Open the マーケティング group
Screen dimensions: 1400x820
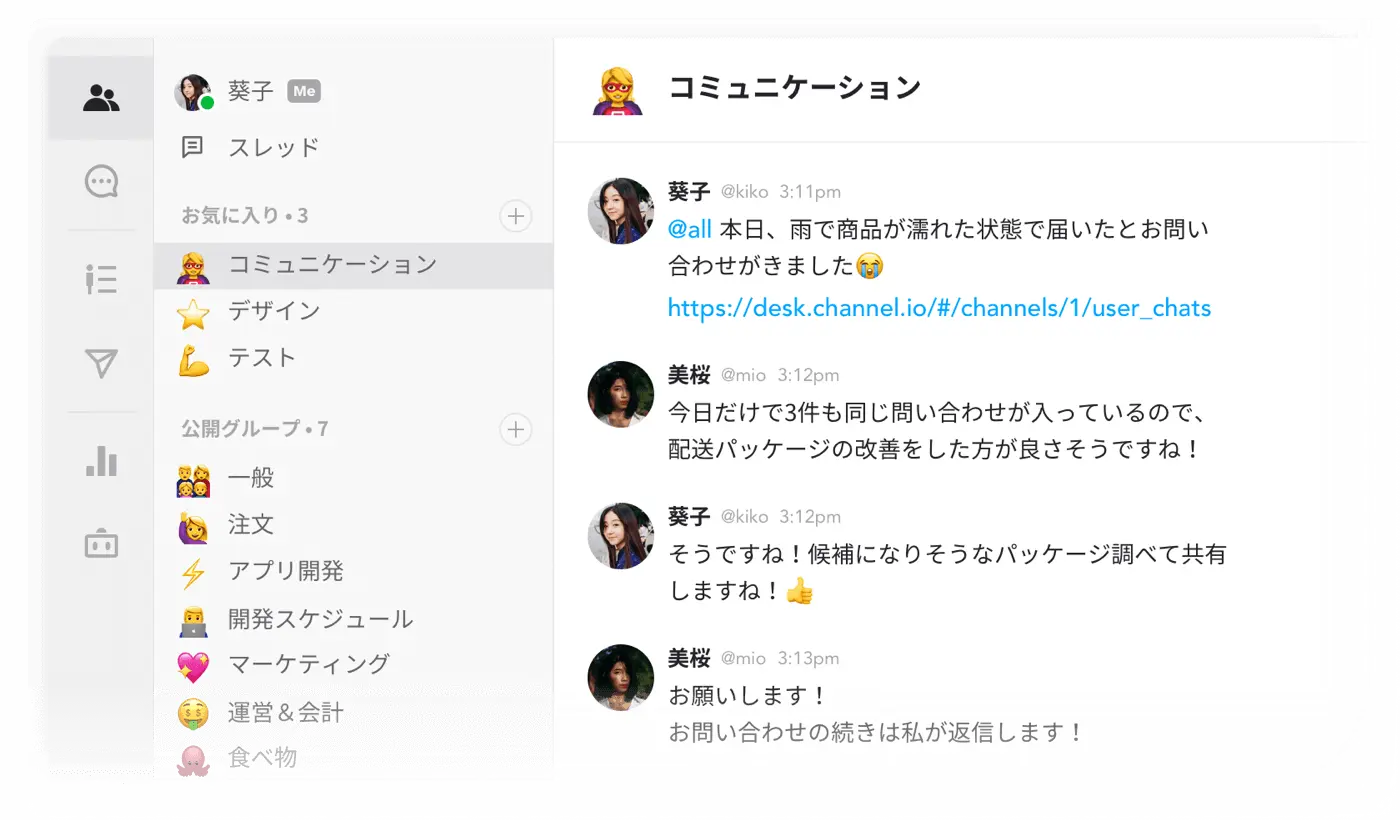click(x=308, y=664)
